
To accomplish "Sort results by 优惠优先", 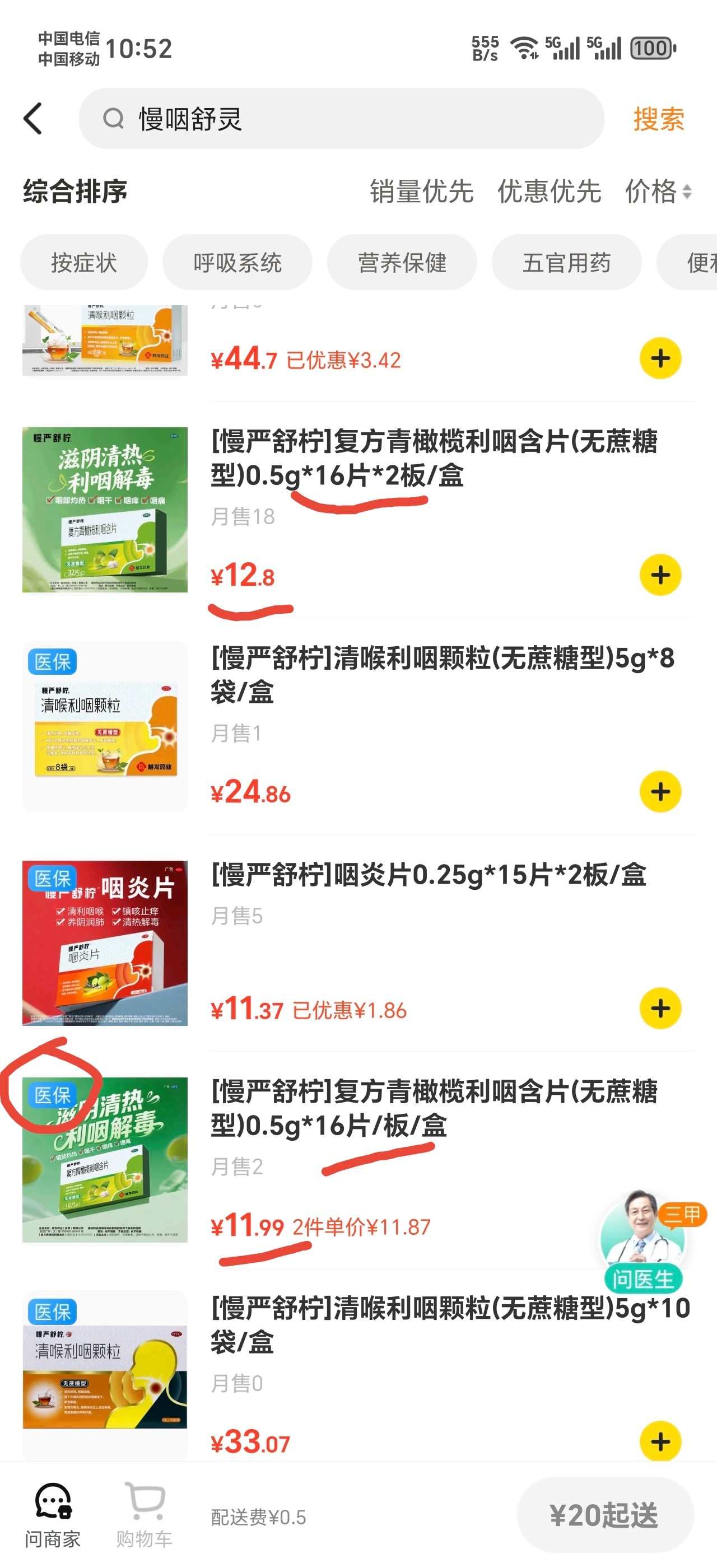I will [549, 191].
